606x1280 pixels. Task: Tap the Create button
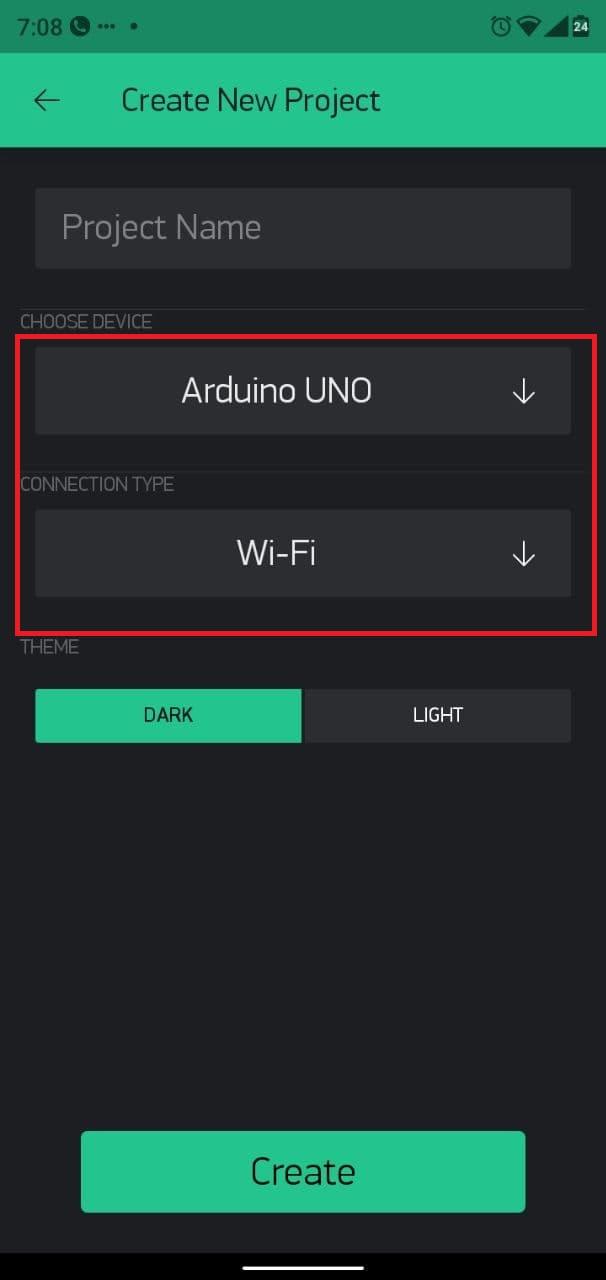pyautogui.click(x=302, y=1171)
